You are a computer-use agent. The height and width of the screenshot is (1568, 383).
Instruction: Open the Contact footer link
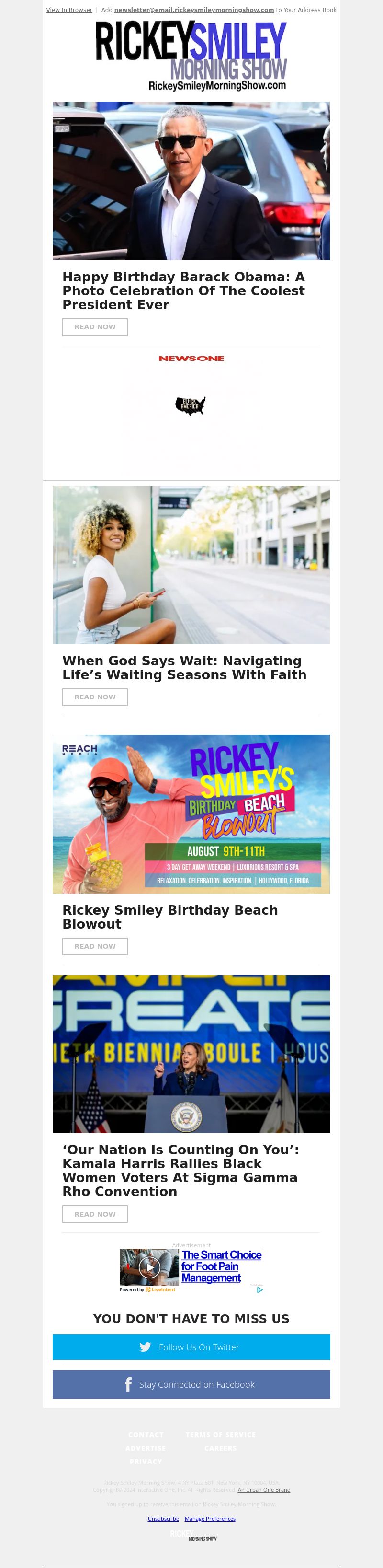[146, 1435]
